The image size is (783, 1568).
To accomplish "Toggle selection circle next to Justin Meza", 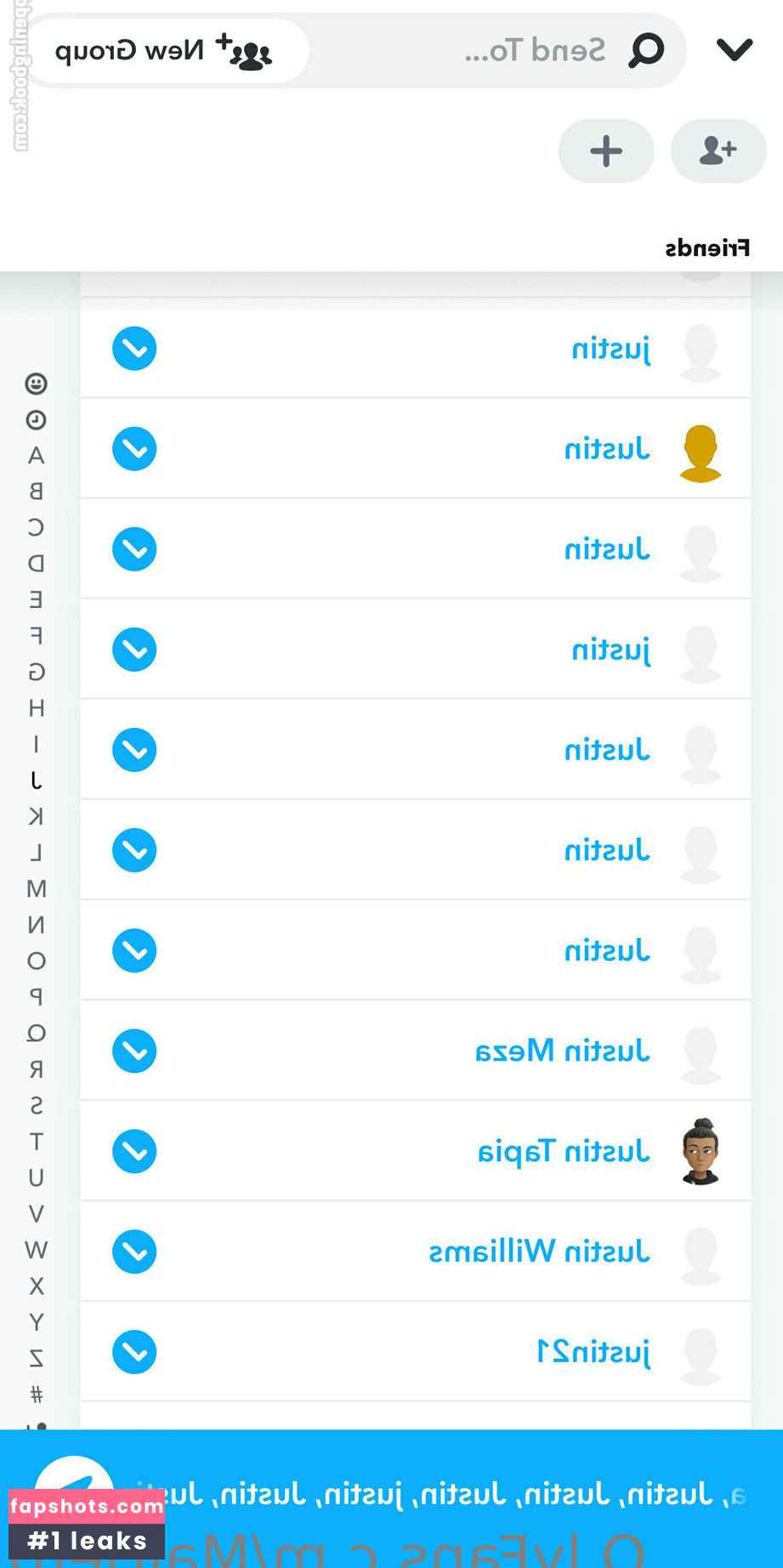I will point(134,1051).
